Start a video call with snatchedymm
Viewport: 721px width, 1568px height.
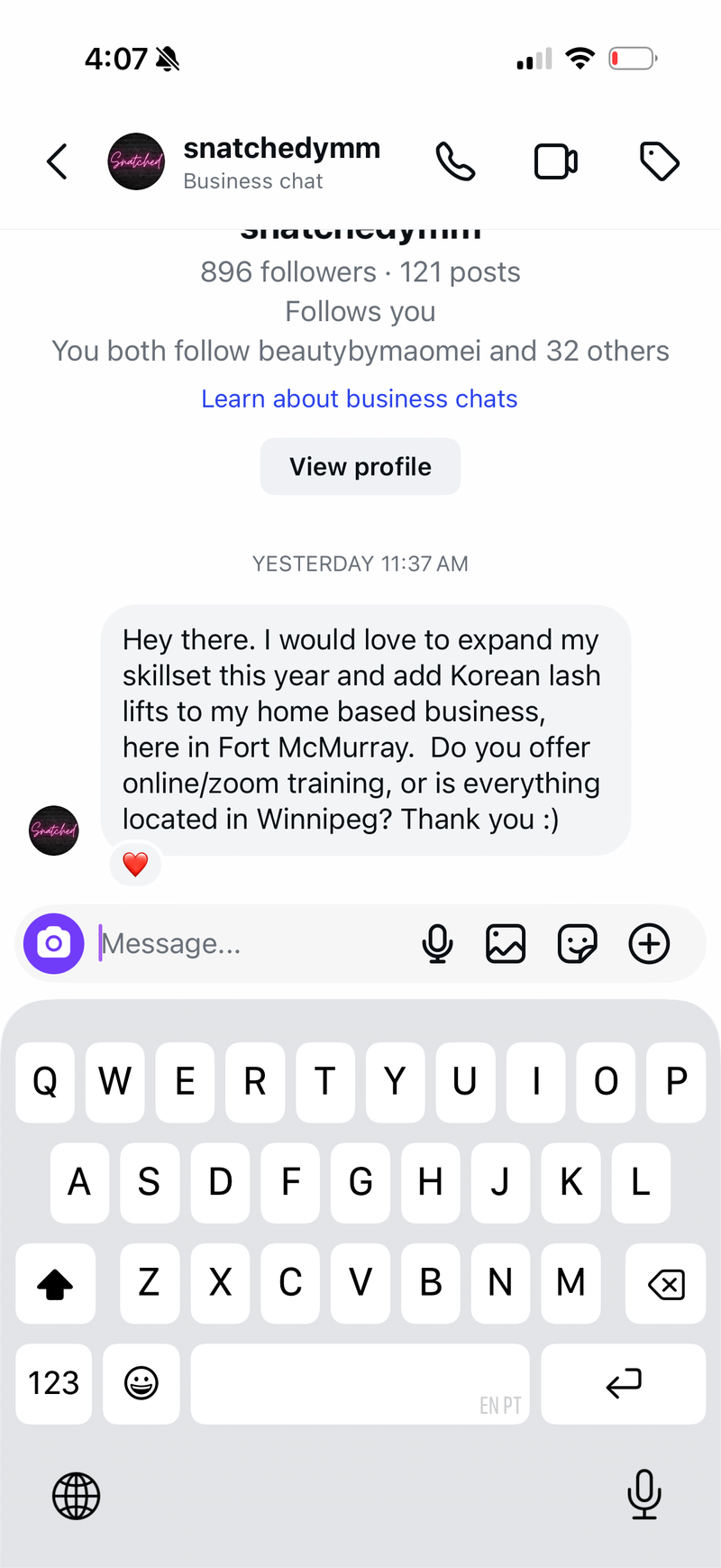[x=556, y=162]
